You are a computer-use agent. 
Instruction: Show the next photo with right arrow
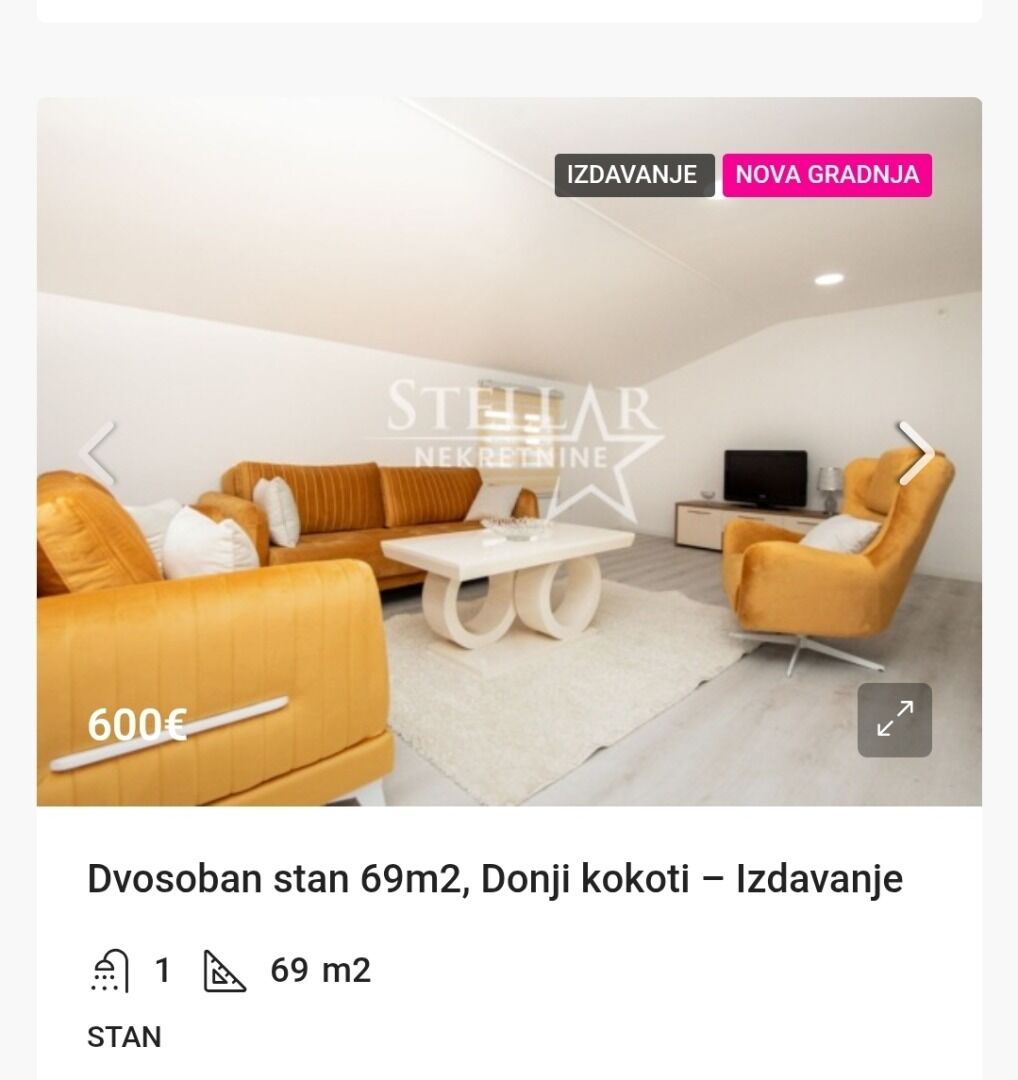[x=915, y=453]
